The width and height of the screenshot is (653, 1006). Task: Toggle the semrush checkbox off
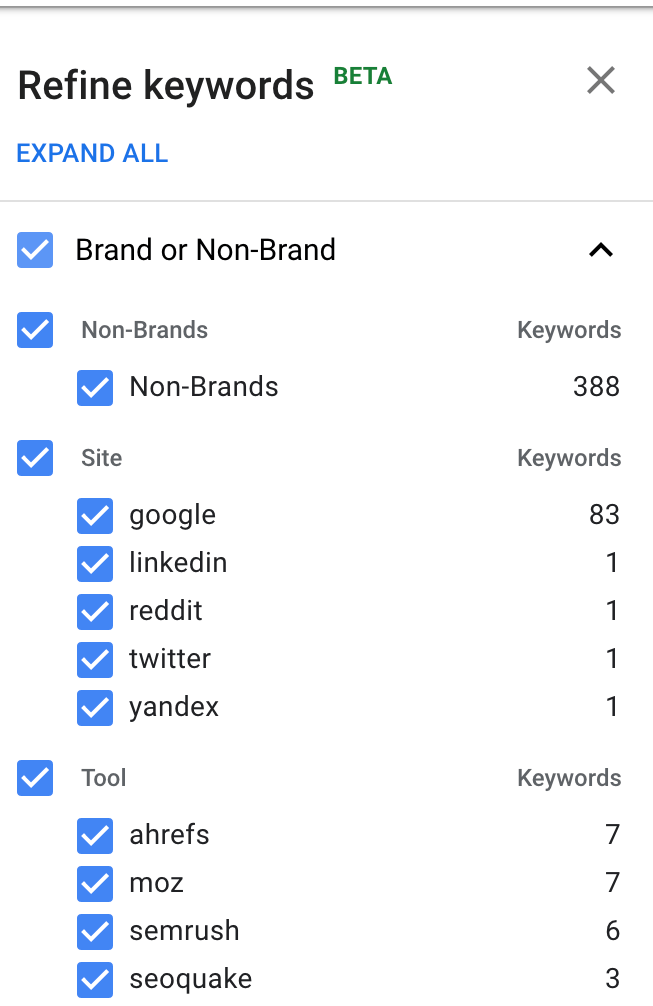pyautogui.click(x=95, y=931)
